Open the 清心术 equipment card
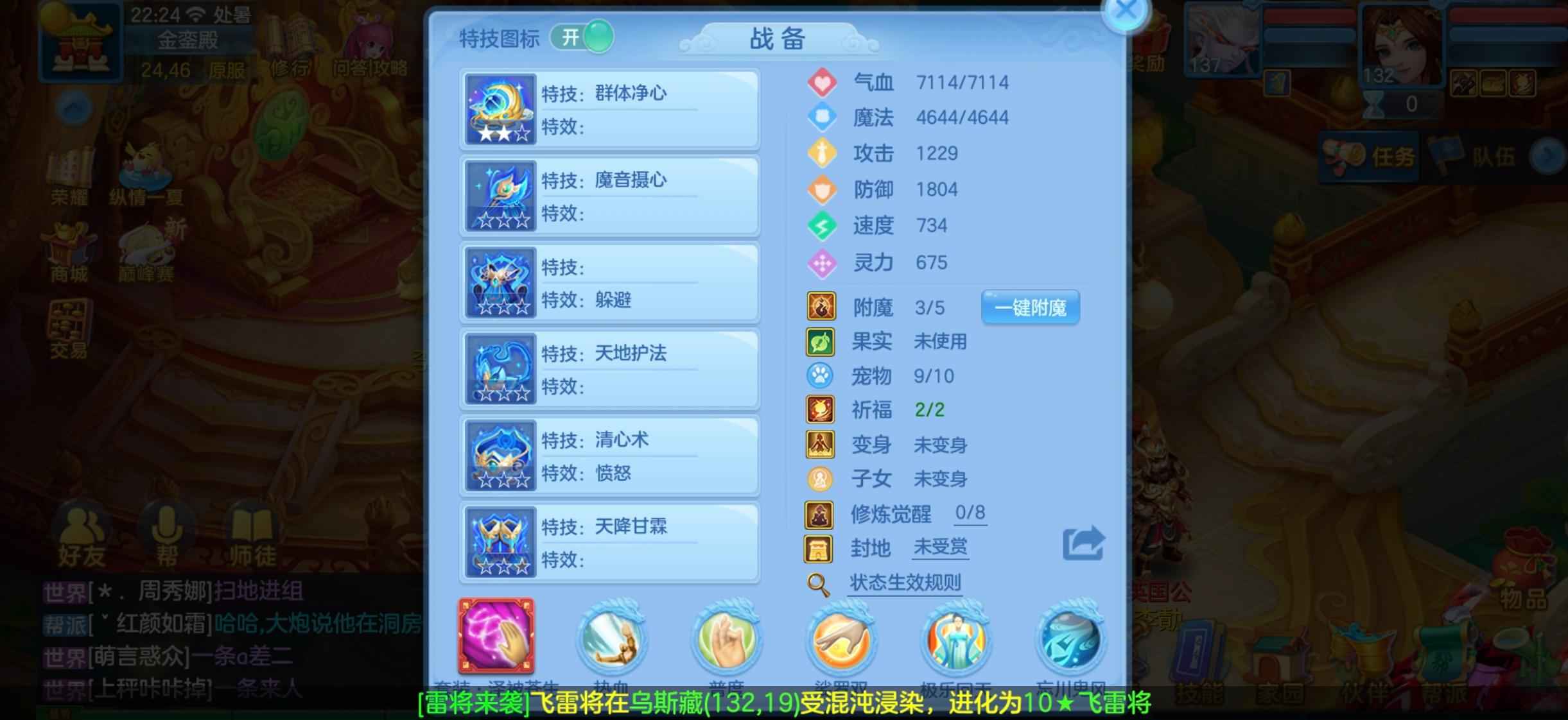 (x=609, y=456)
